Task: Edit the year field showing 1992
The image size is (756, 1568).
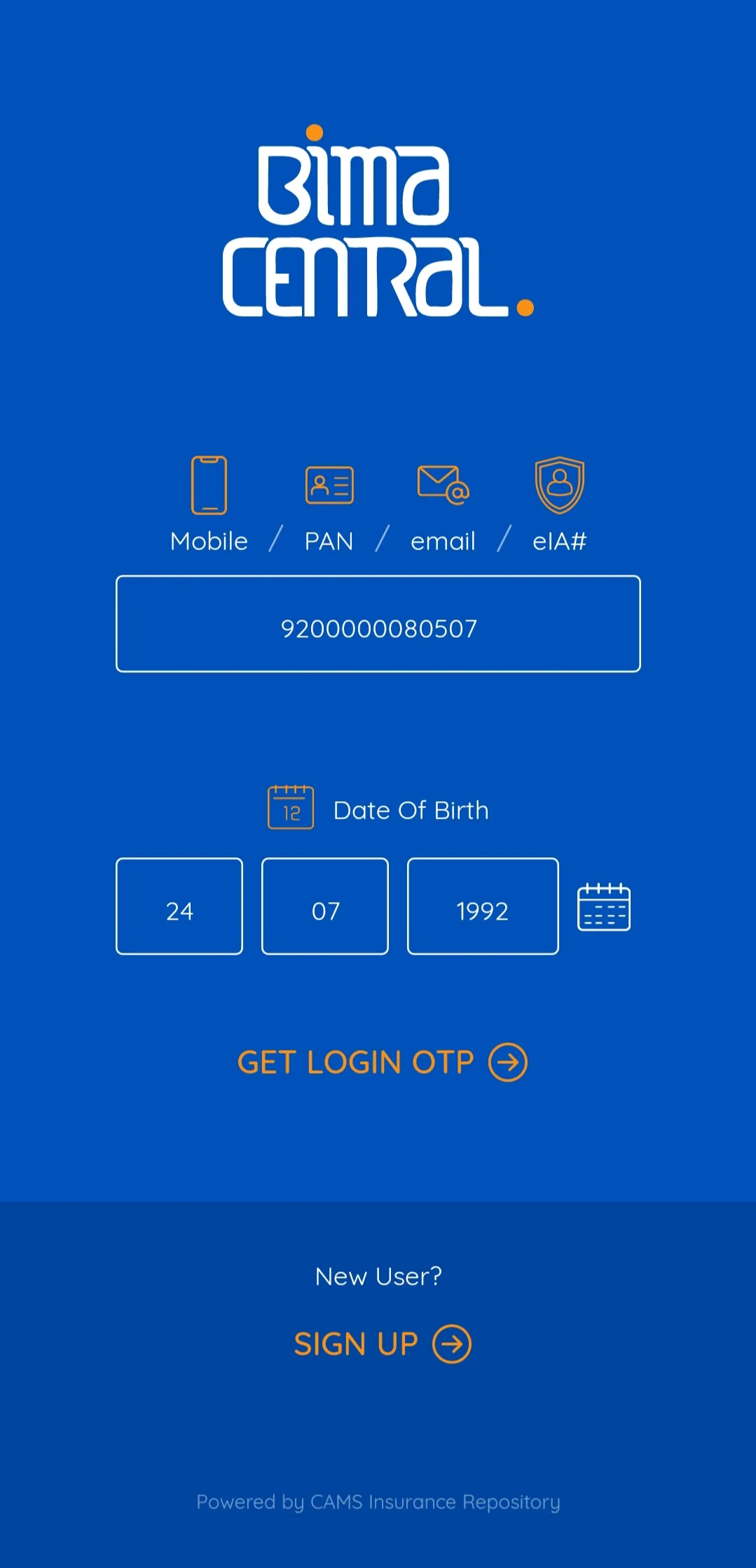Action: click(483, 906)
